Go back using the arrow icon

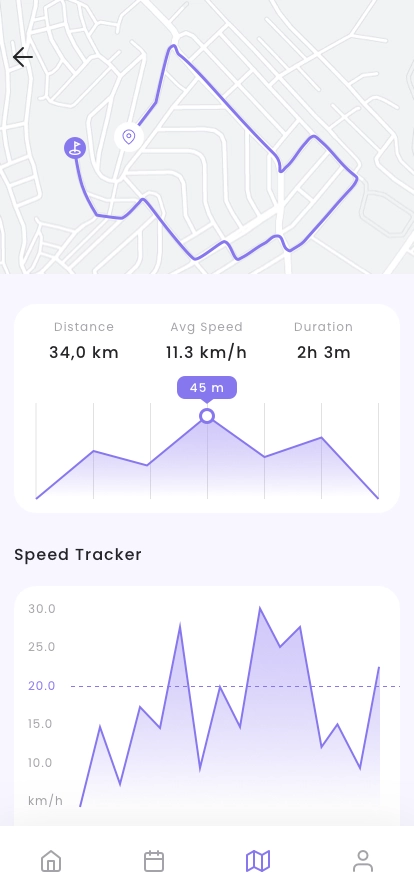click(x=23, y=57)
